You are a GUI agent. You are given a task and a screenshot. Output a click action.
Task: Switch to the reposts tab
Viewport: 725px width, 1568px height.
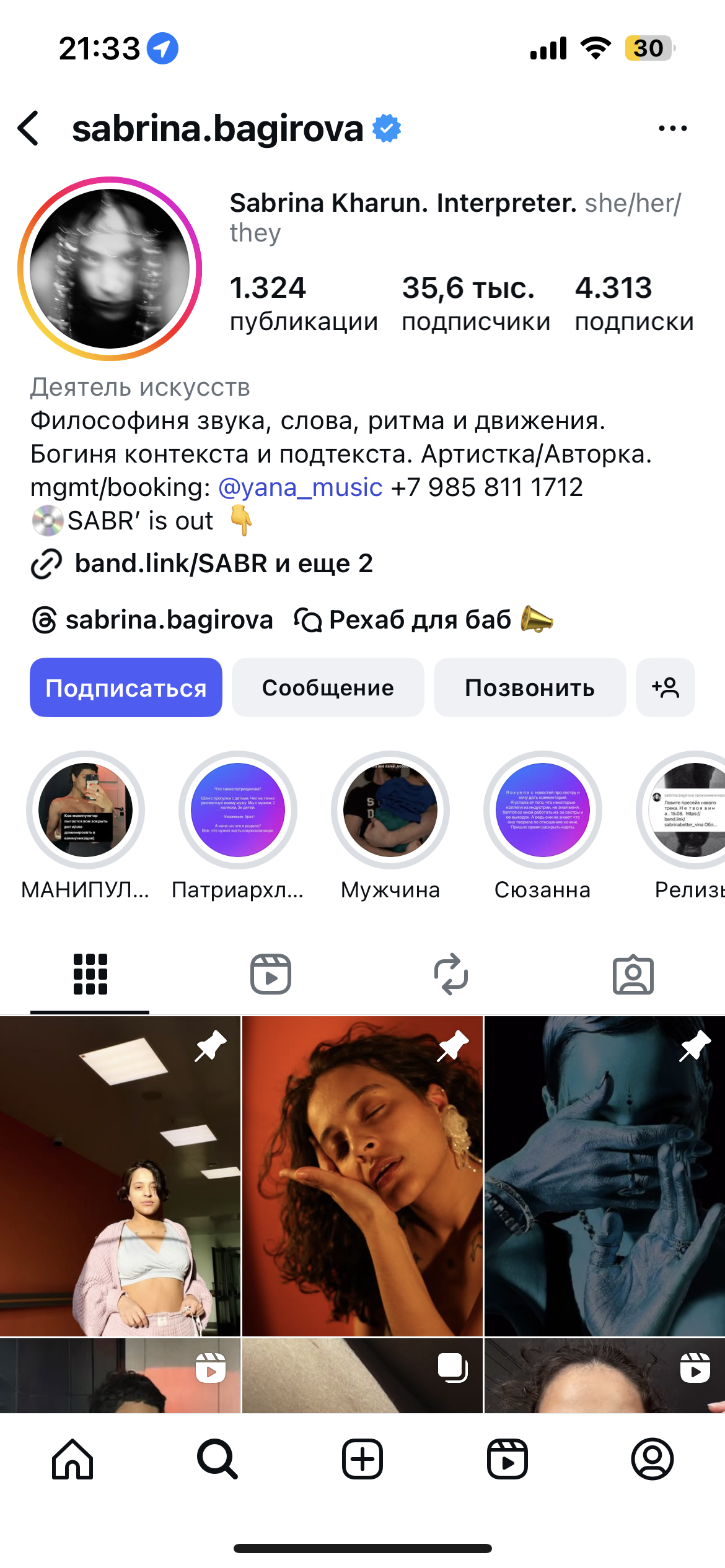coord(451,974)
